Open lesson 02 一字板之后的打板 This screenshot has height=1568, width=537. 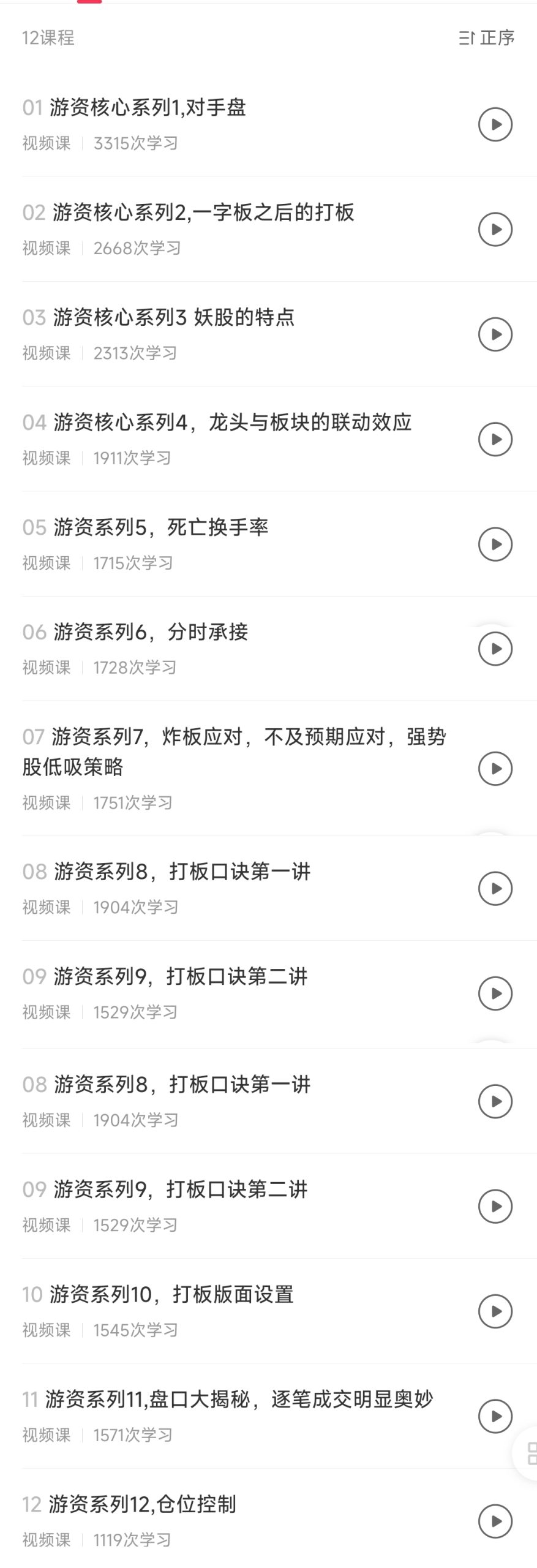pyautogui.click(x=203, y=213)
